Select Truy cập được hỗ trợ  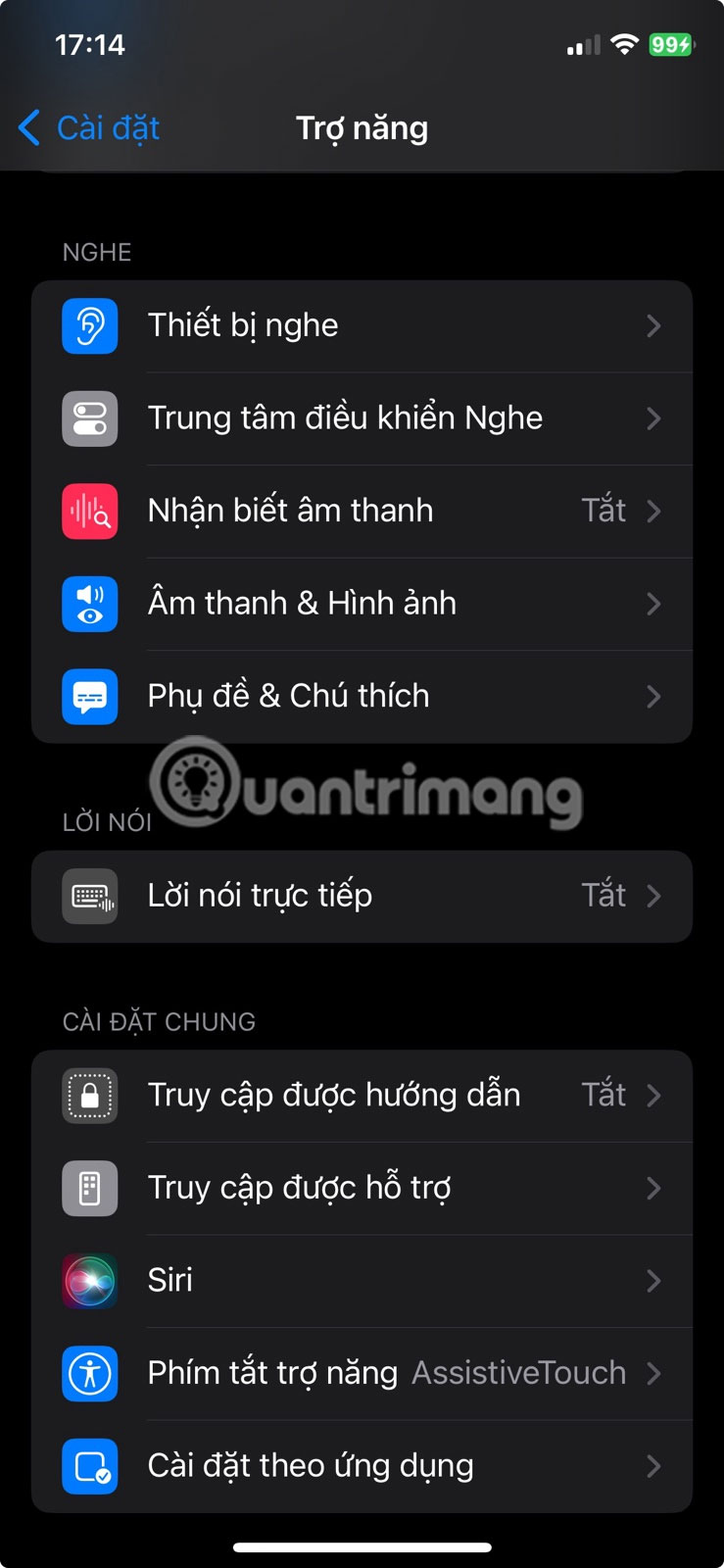click(x=362, y=1188)
